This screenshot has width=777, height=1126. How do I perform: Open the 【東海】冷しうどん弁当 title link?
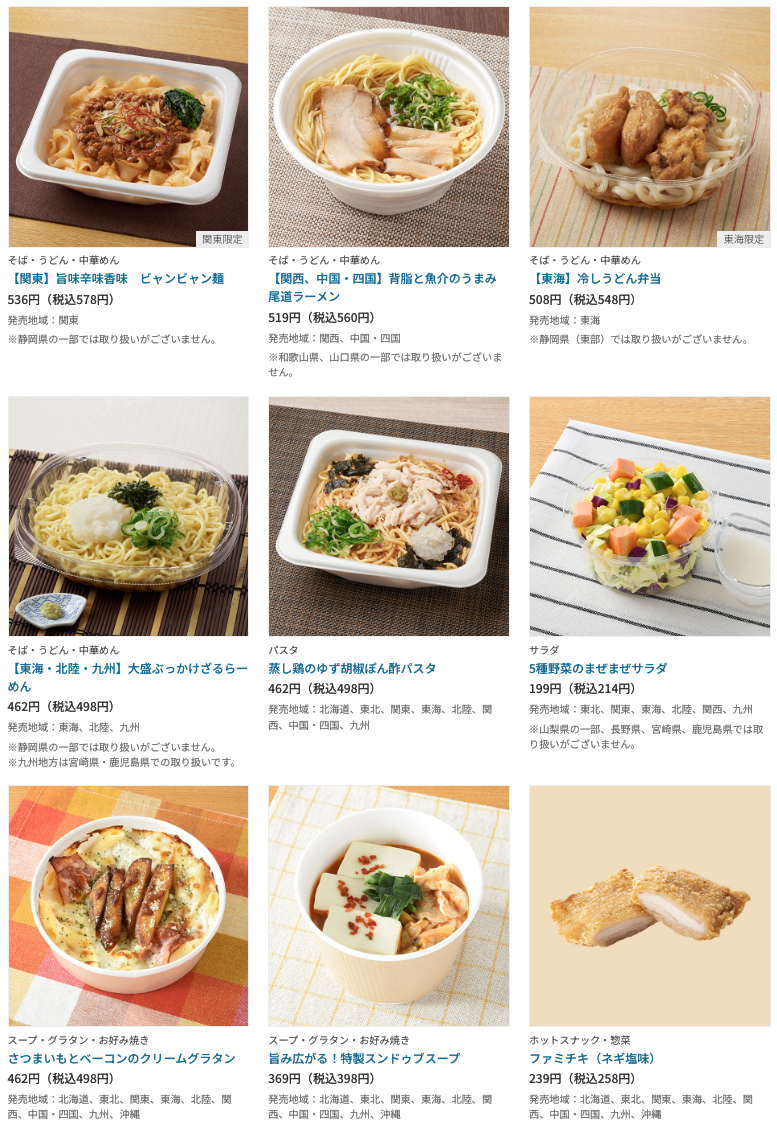595,279
